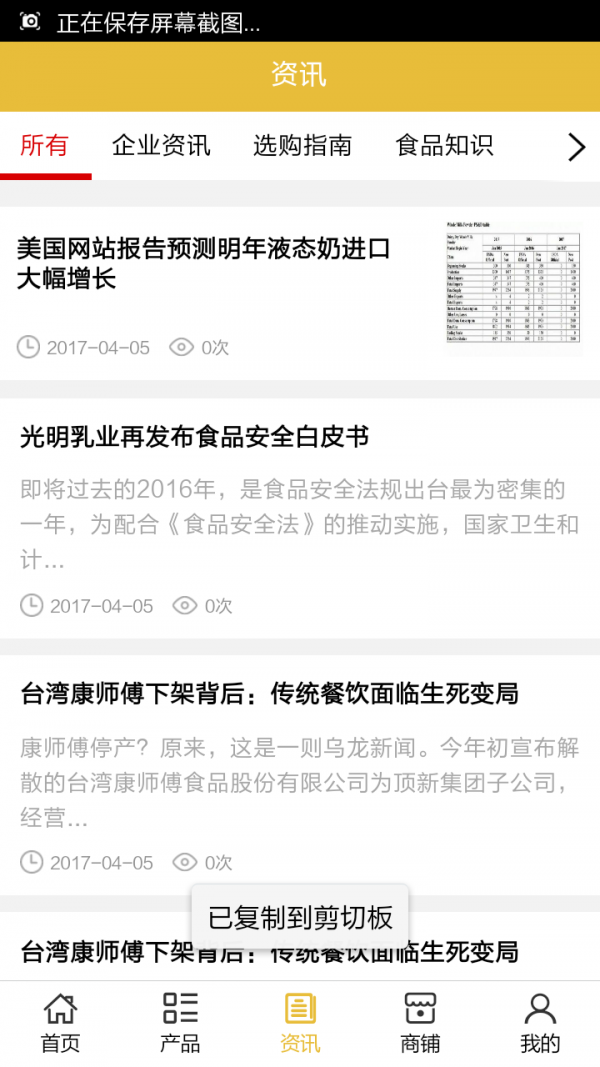Open the 我的 profile tab
Viewport: 600px width, 1067px height.
tap(540, 1022)
